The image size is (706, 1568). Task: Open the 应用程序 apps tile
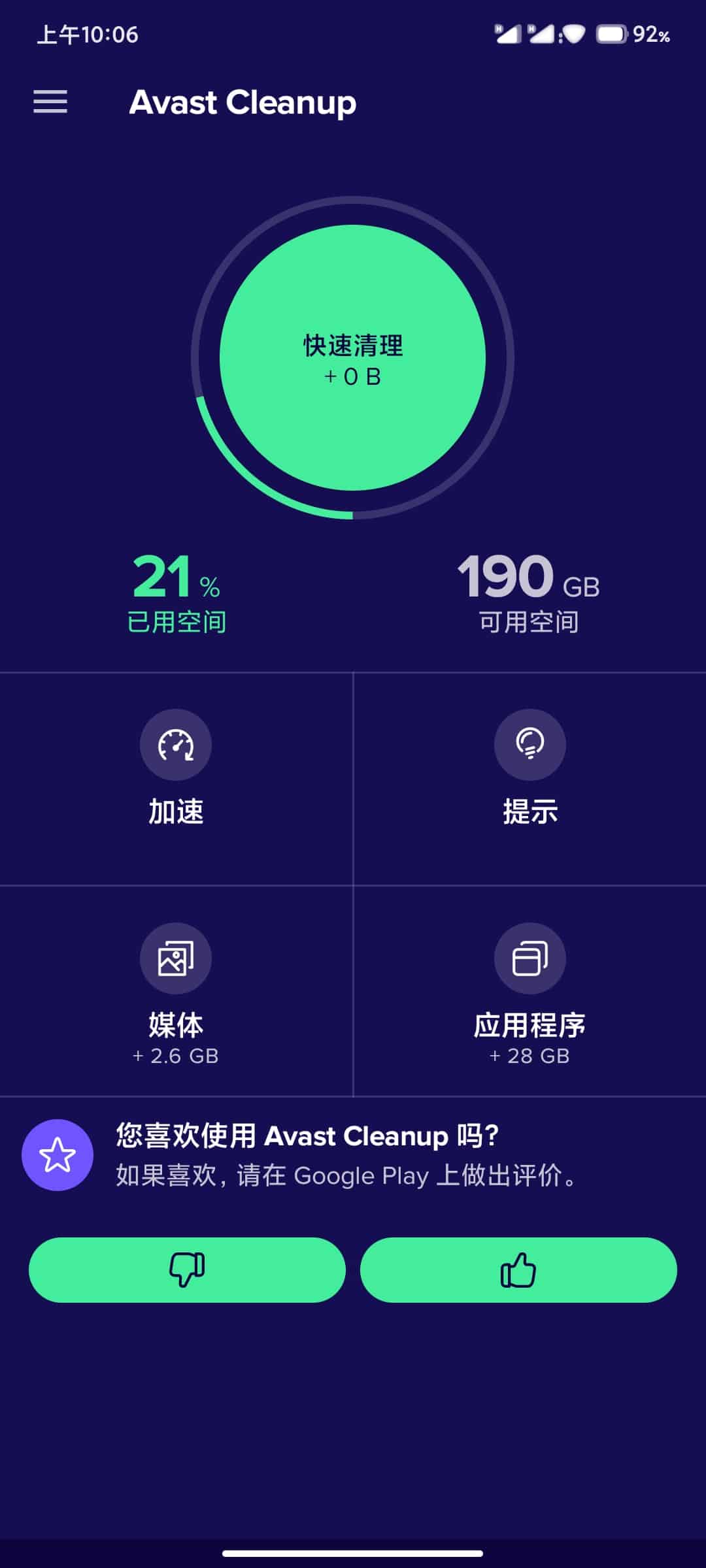click(530, 991)
